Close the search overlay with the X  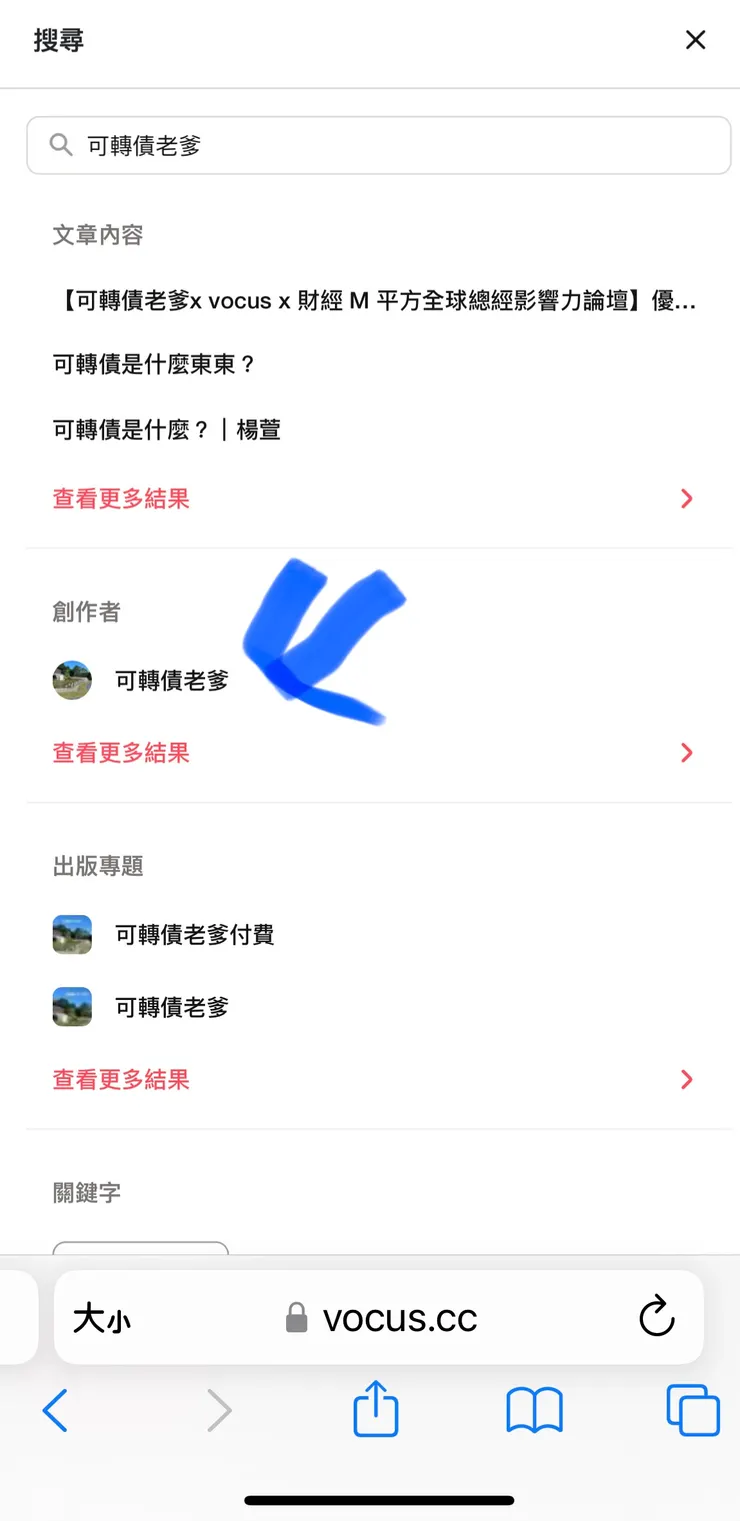[695, 40]
